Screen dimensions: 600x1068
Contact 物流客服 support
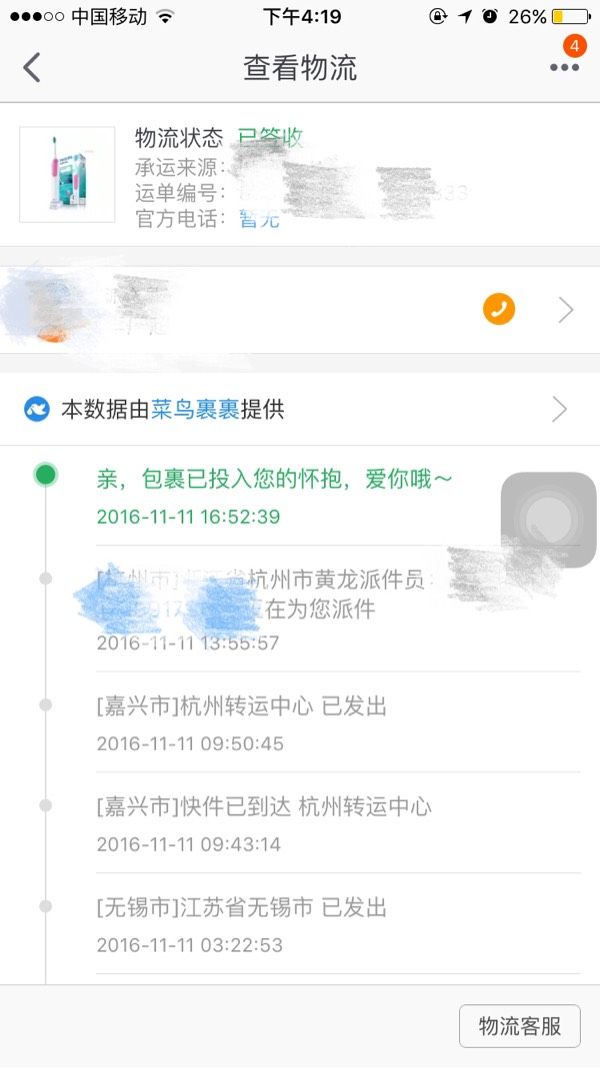coord(520,1026)
